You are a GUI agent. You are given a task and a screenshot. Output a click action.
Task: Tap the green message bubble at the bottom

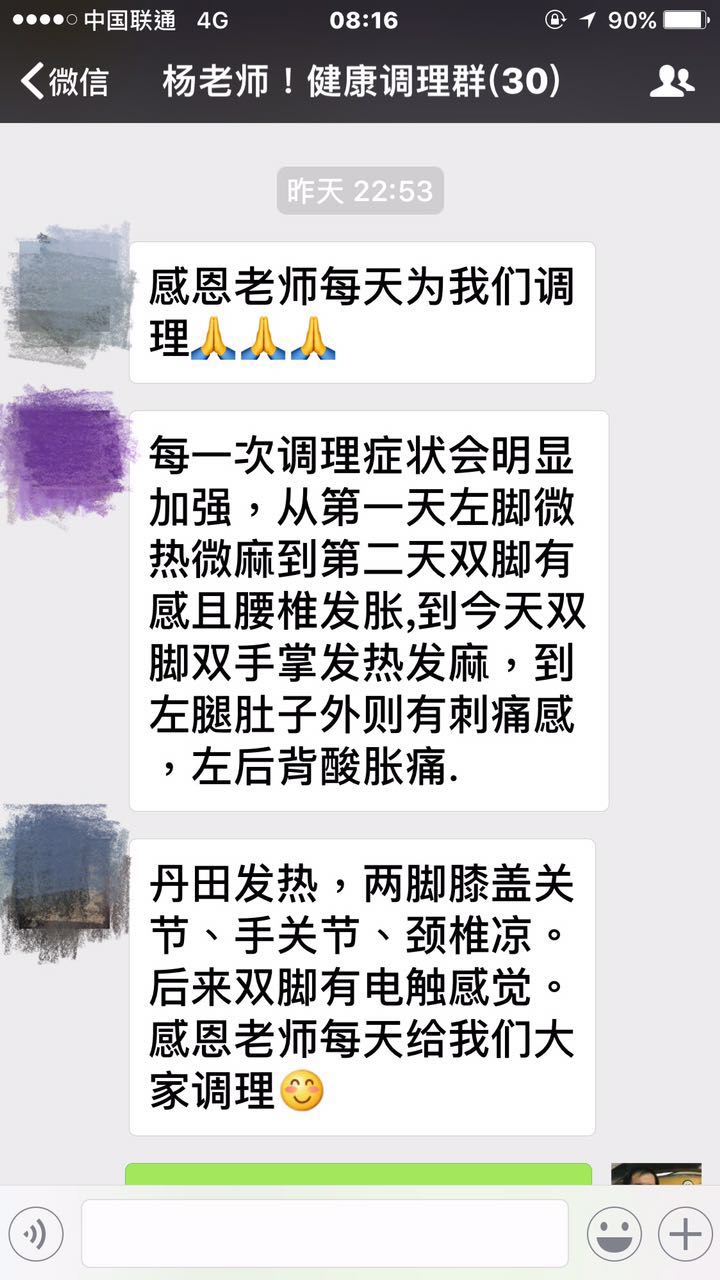click(x=360, y=1175)
